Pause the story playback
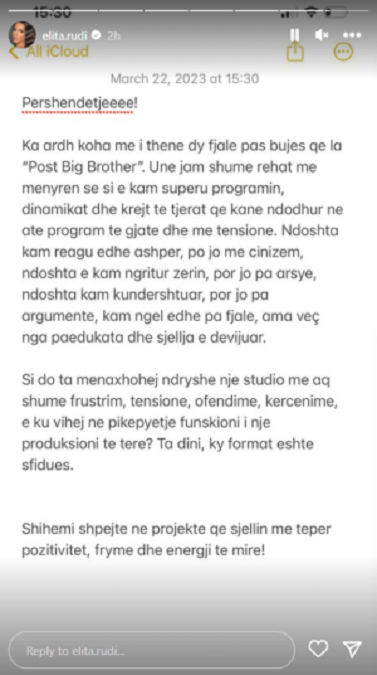The width and height of the screenshot is (377, 675). coord(294,35)
